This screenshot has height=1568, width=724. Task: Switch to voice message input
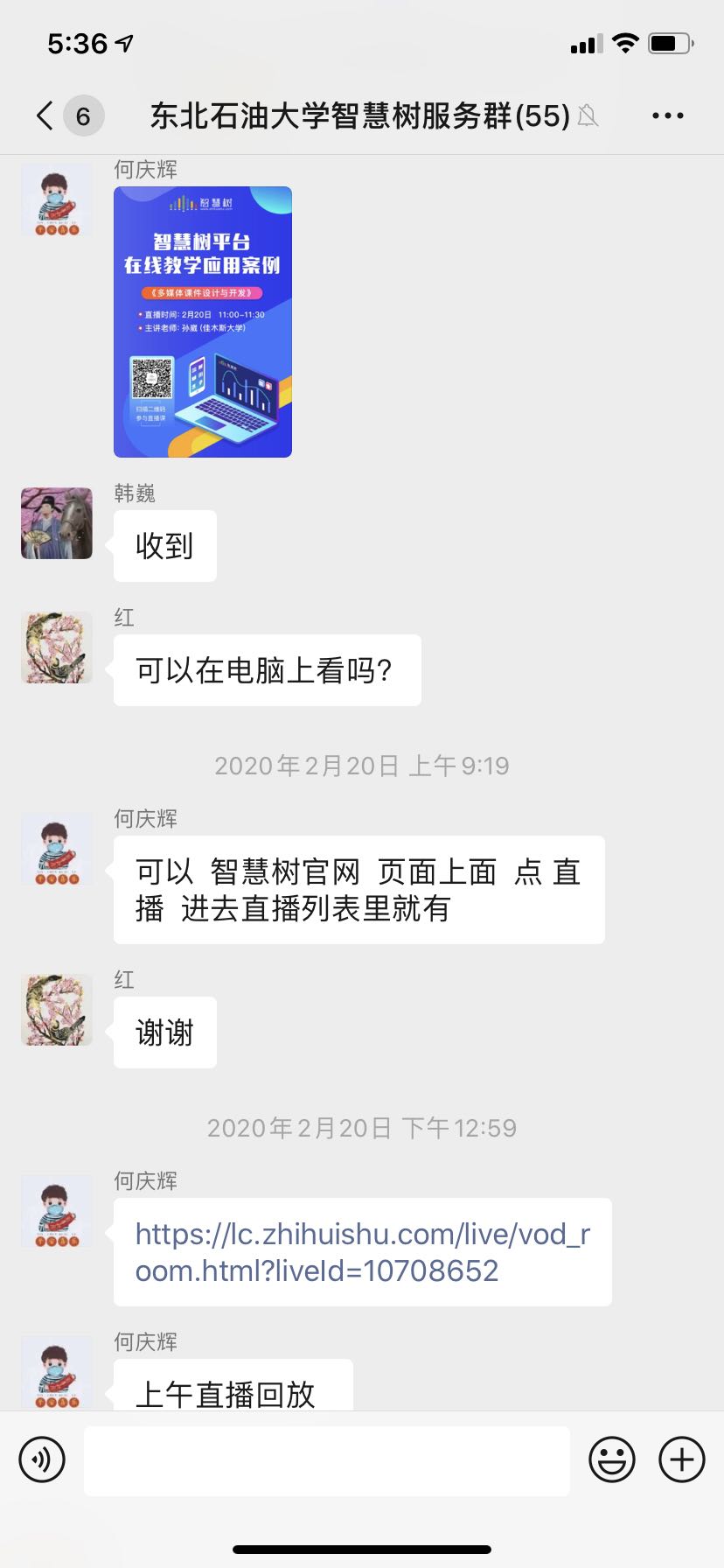coord(42,1459)
